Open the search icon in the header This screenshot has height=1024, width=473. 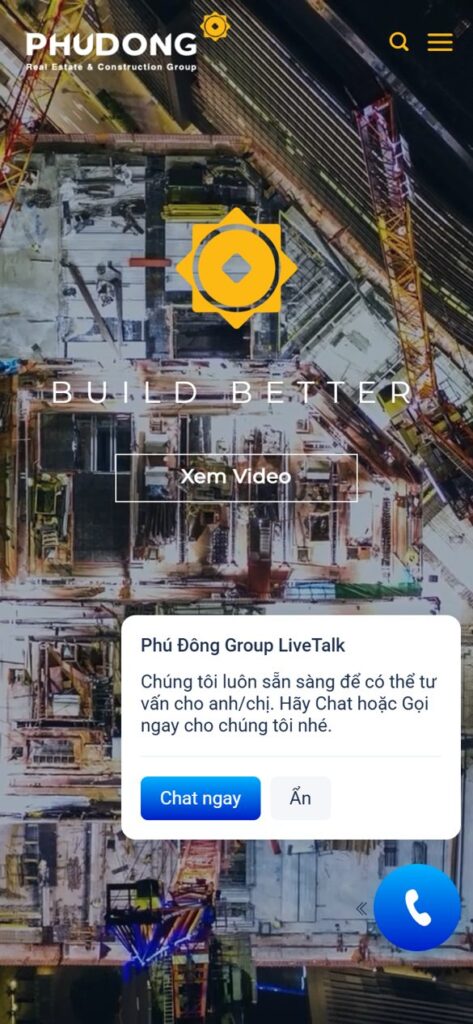(399, 42)
